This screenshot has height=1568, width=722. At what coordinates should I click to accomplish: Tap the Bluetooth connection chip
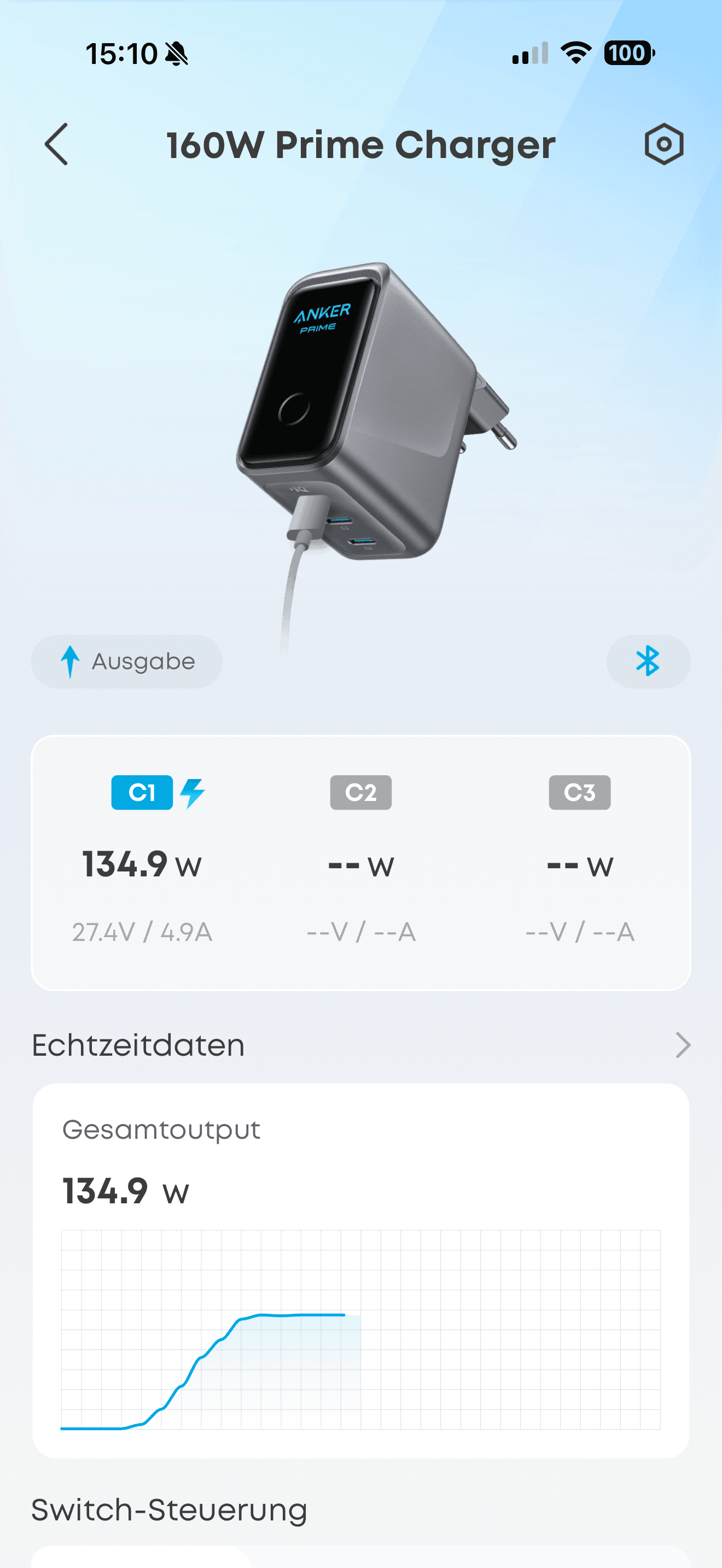tap(648, 662)
